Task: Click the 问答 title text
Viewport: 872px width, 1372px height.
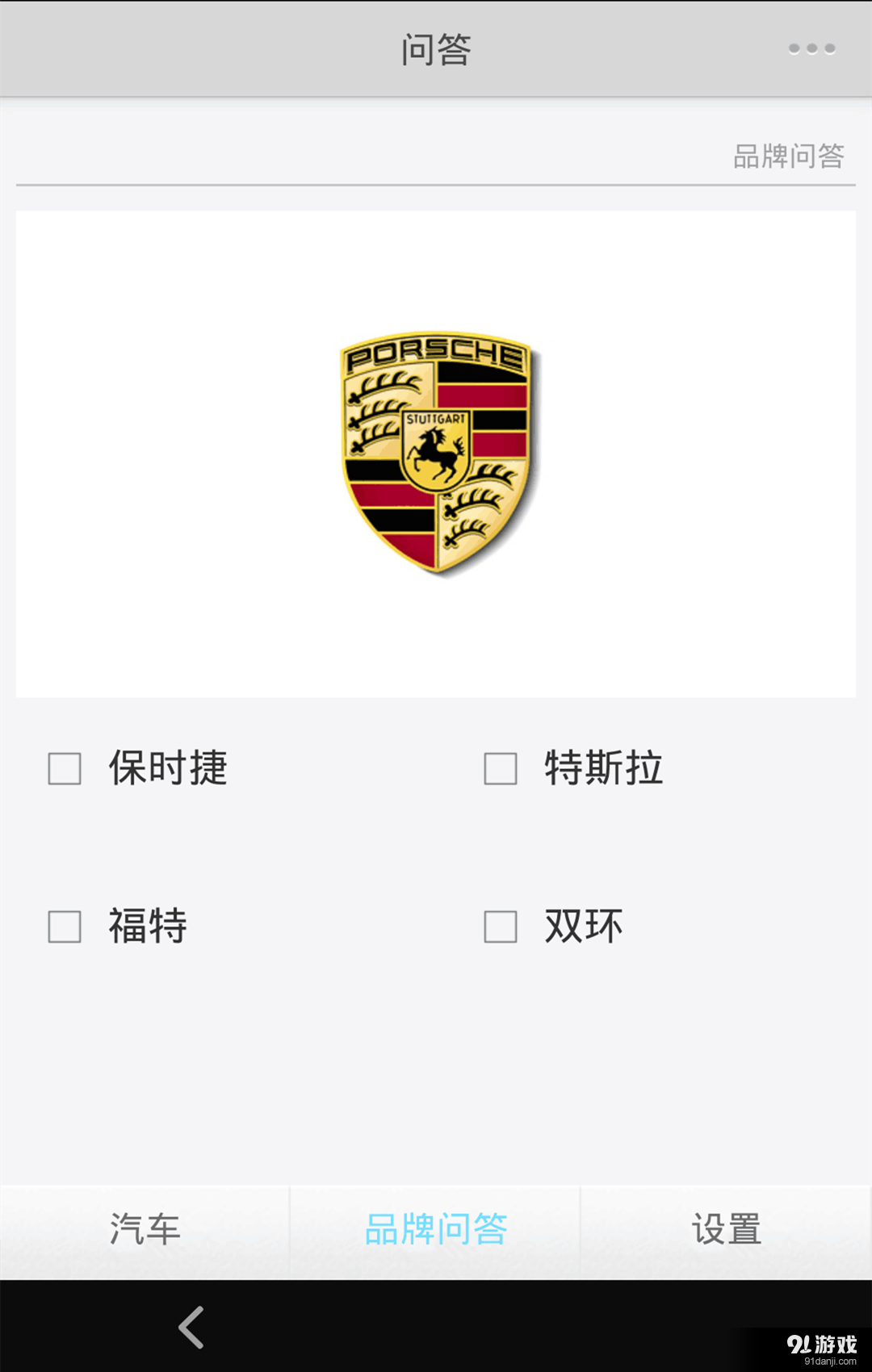Action: click(436, 48)
